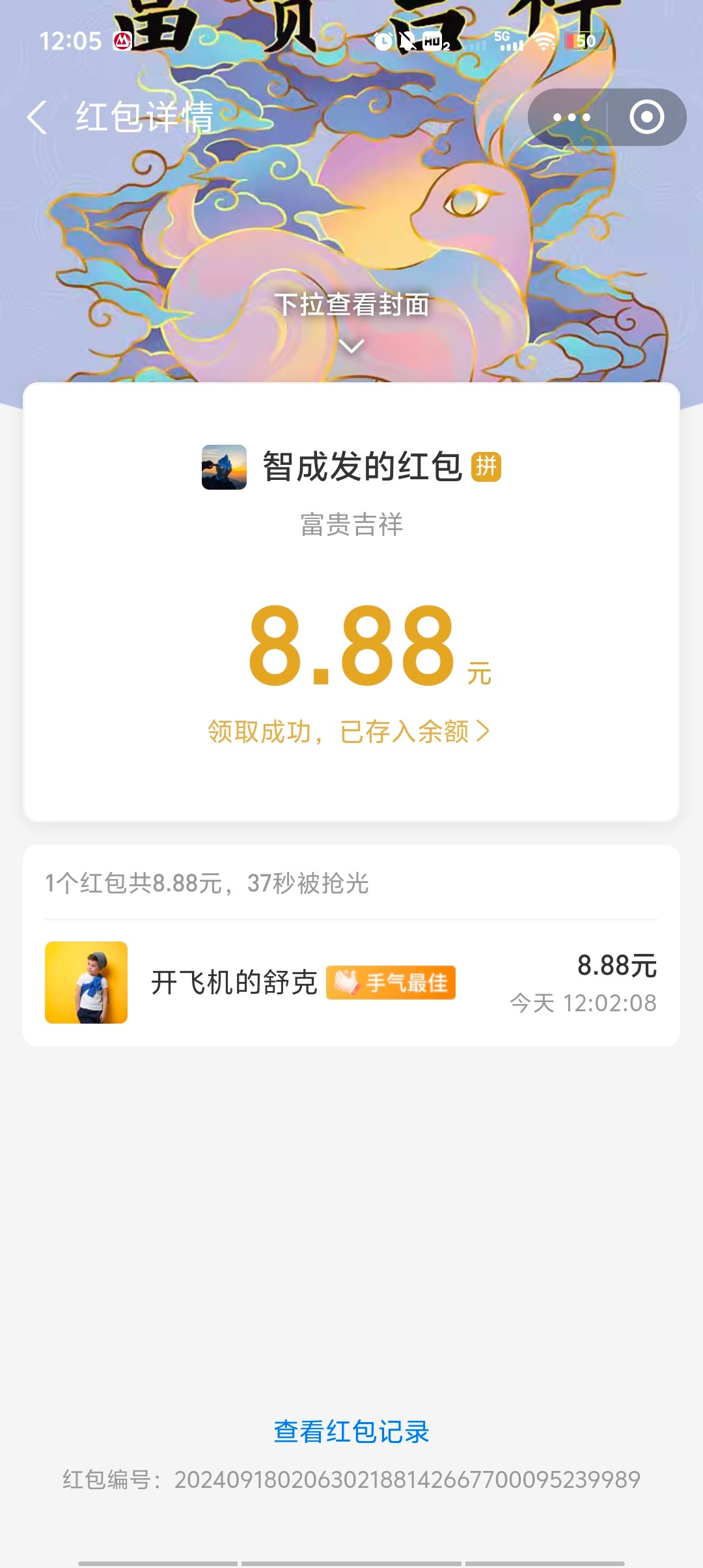
Task: Expand the cover via 下拉查看封面 arrow
Action: pos(351,346)
